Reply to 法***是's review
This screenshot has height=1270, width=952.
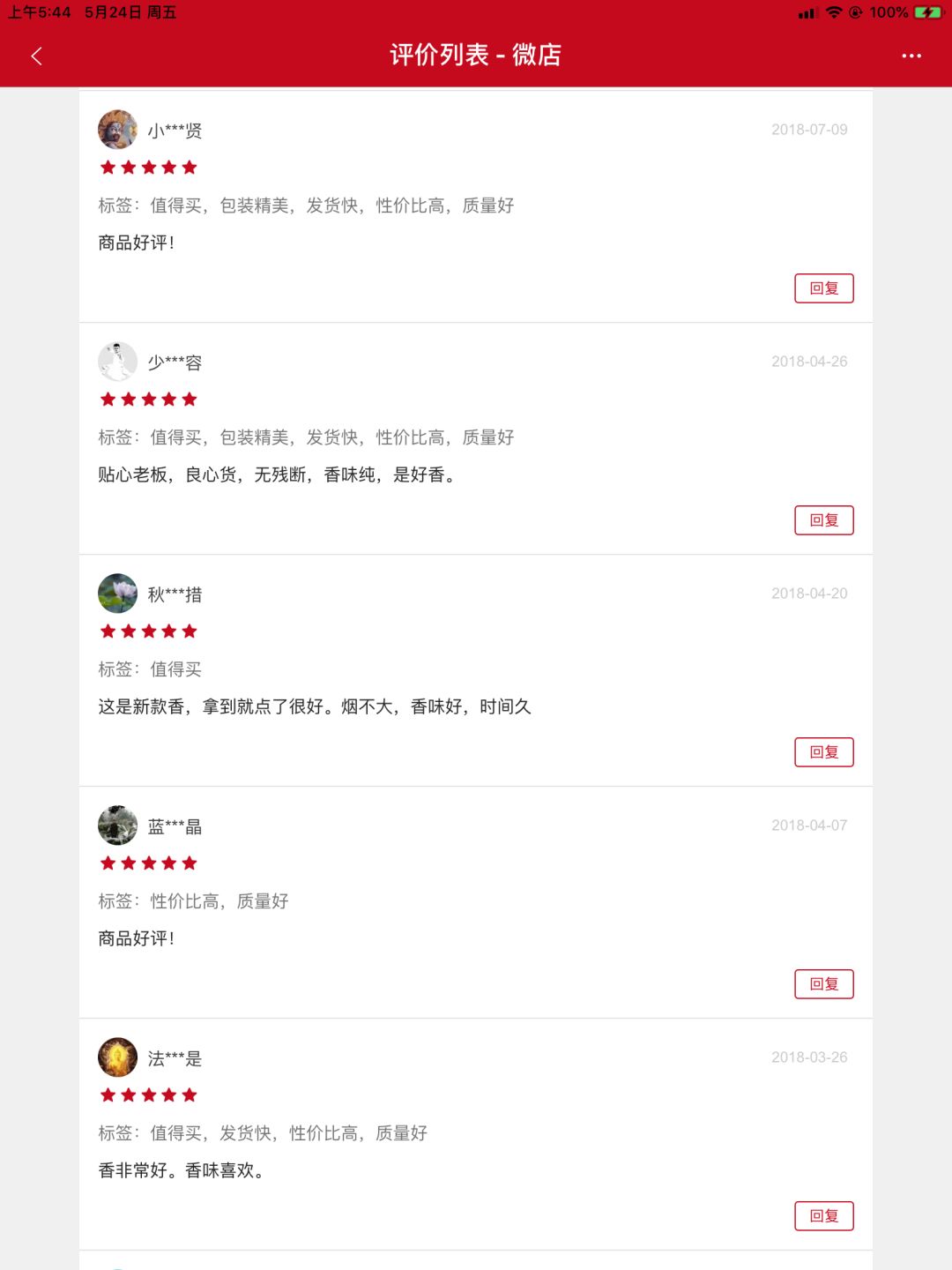tap(823, 1216)
